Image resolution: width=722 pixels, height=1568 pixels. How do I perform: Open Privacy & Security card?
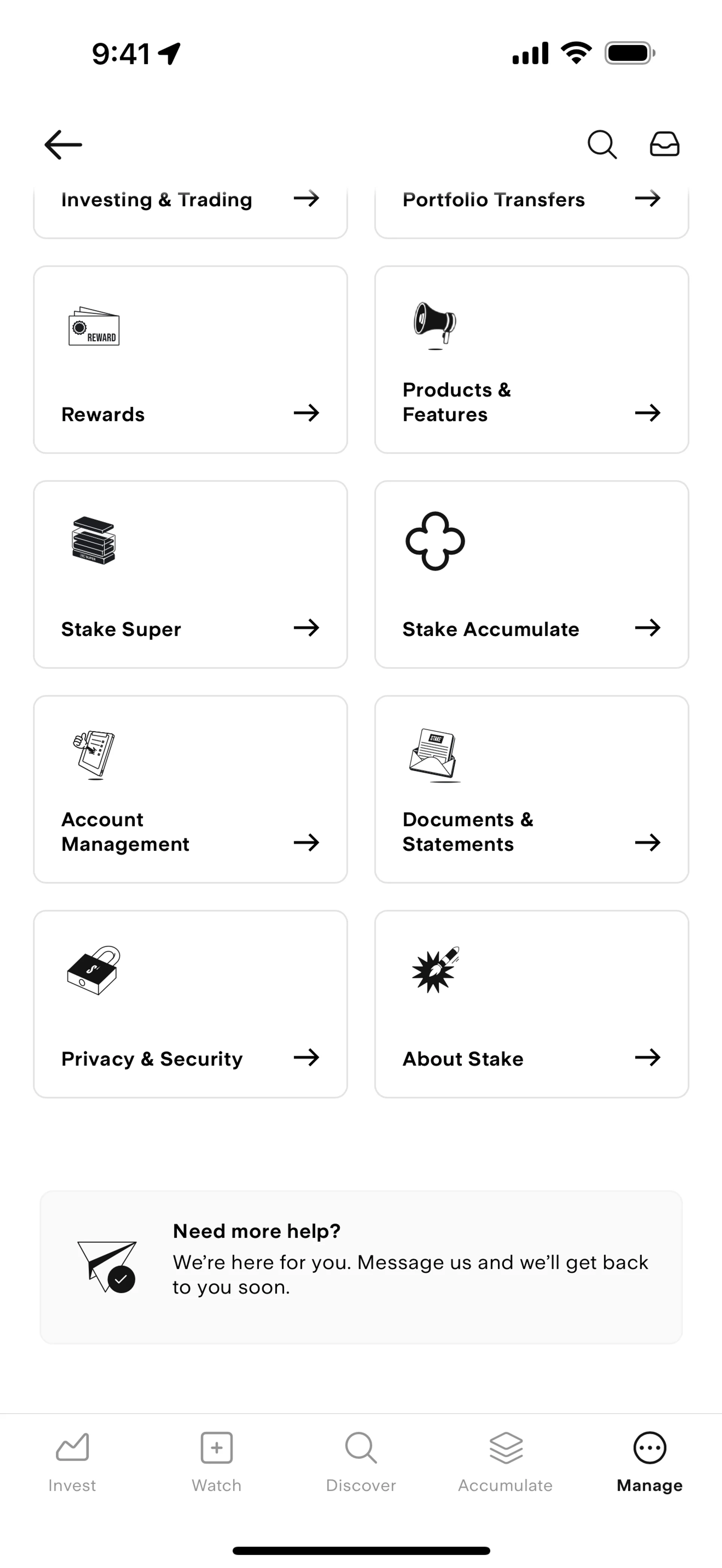point(190,1004)
